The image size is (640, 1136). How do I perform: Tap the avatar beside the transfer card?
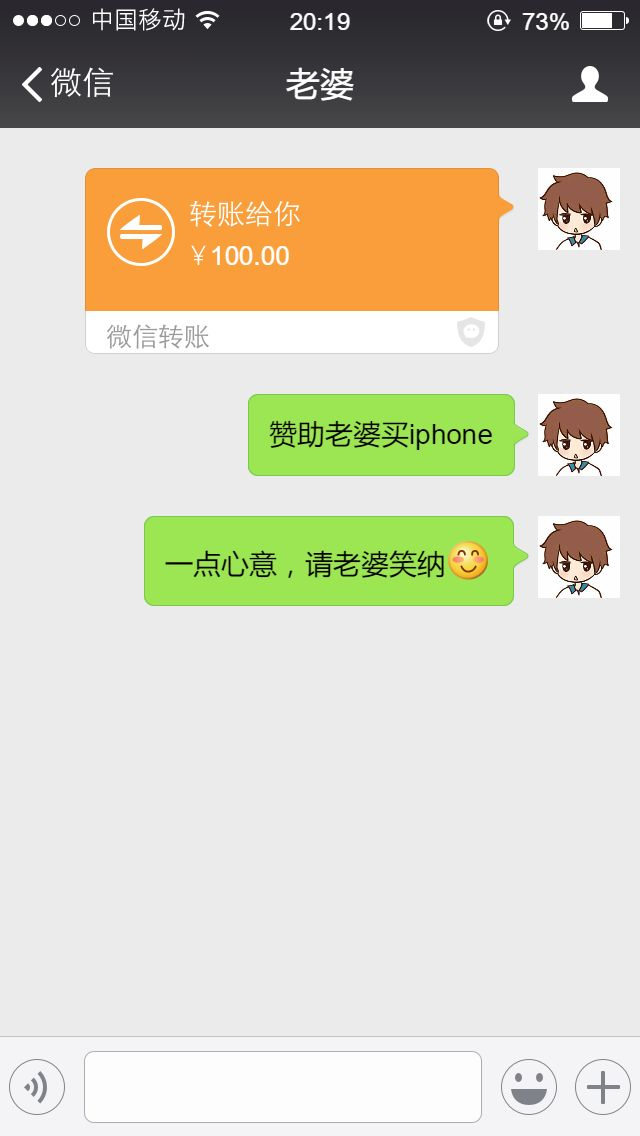coord(578,209)
